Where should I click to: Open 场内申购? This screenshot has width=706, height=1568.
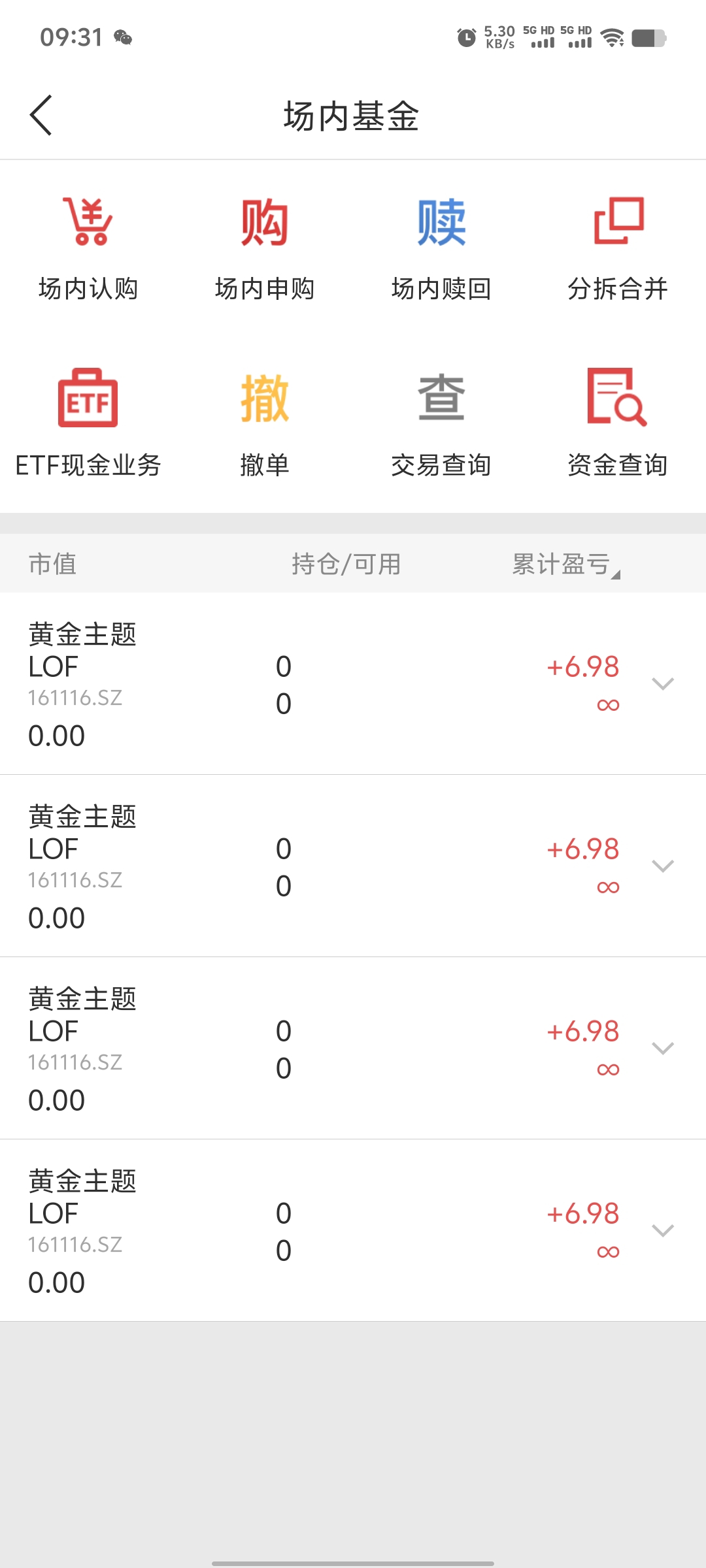pyautogui.click(x=265, y=250)
